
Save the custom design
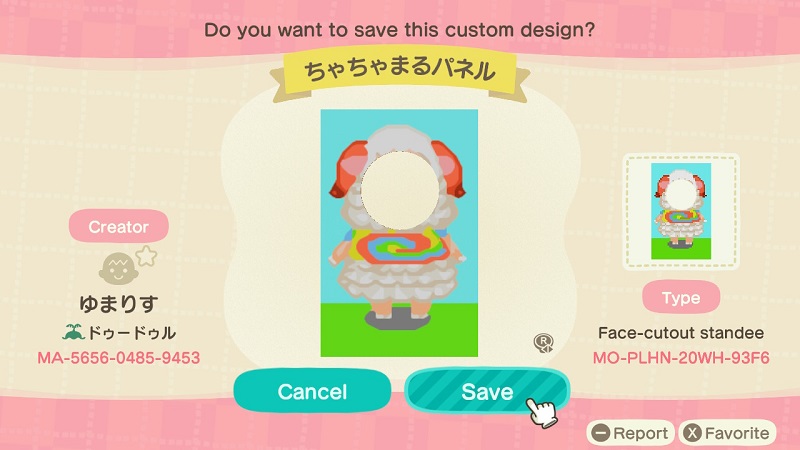[486, 391]
